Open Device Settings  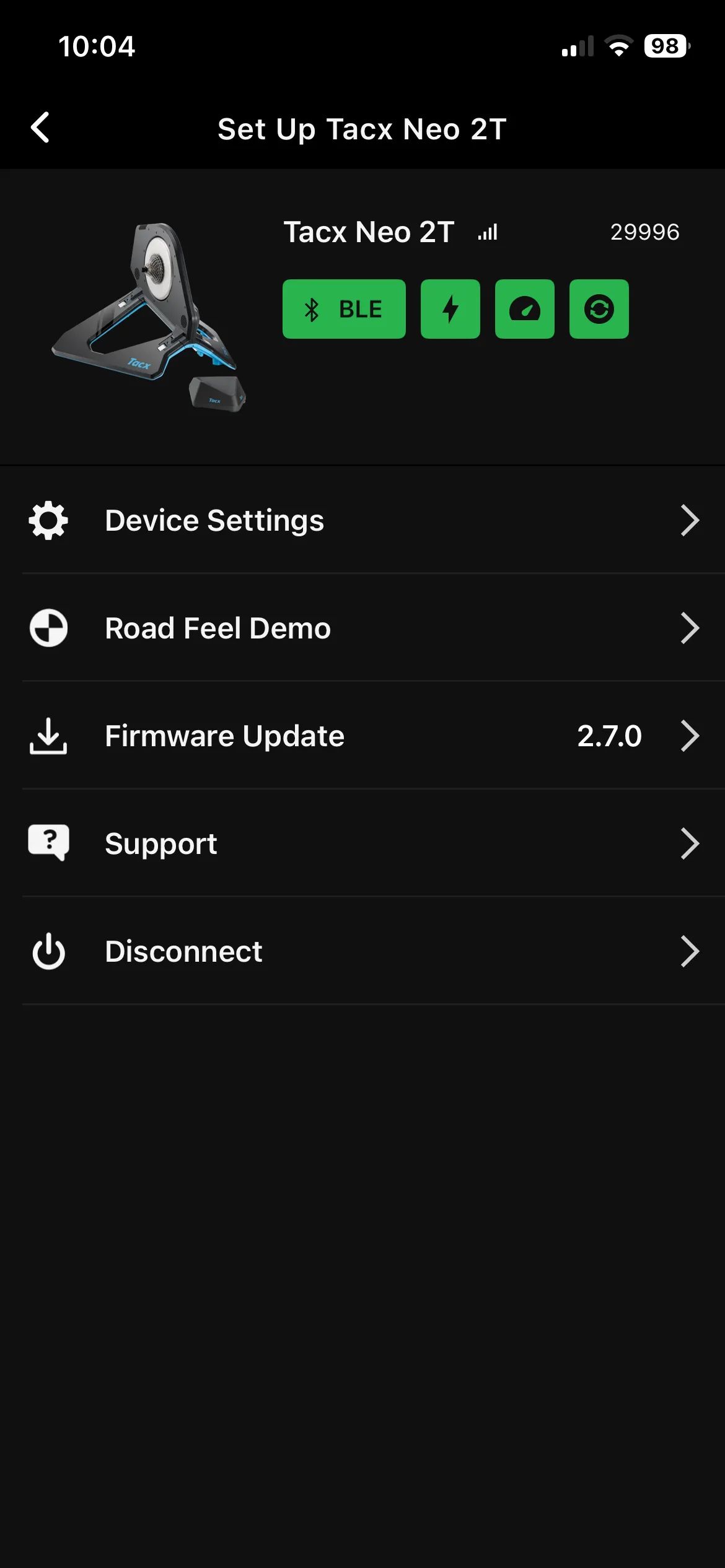(362, 520)
